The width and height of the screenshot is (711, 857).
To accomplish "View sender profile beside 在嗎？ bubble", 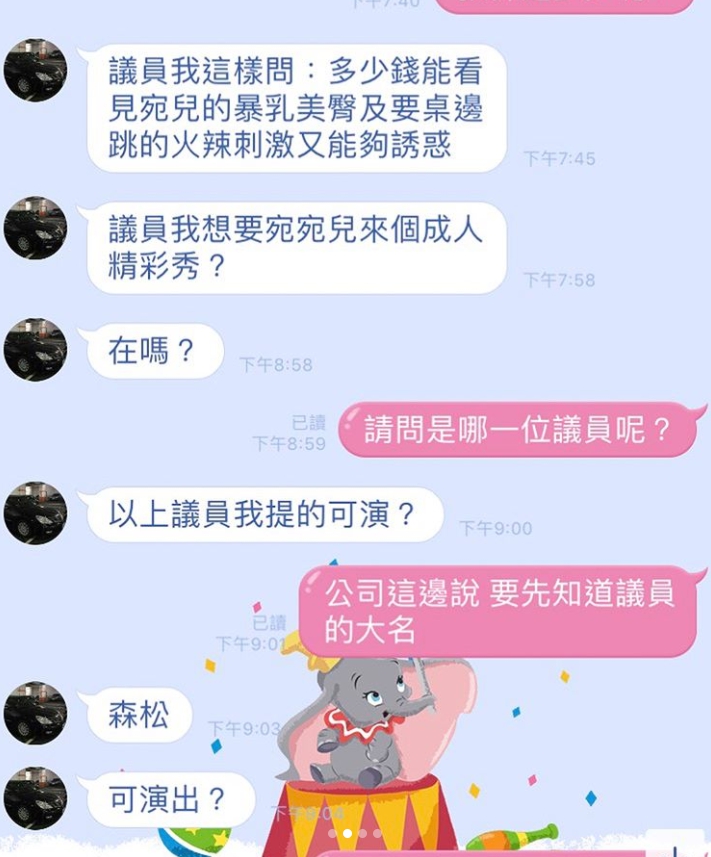I will point(35,350).
